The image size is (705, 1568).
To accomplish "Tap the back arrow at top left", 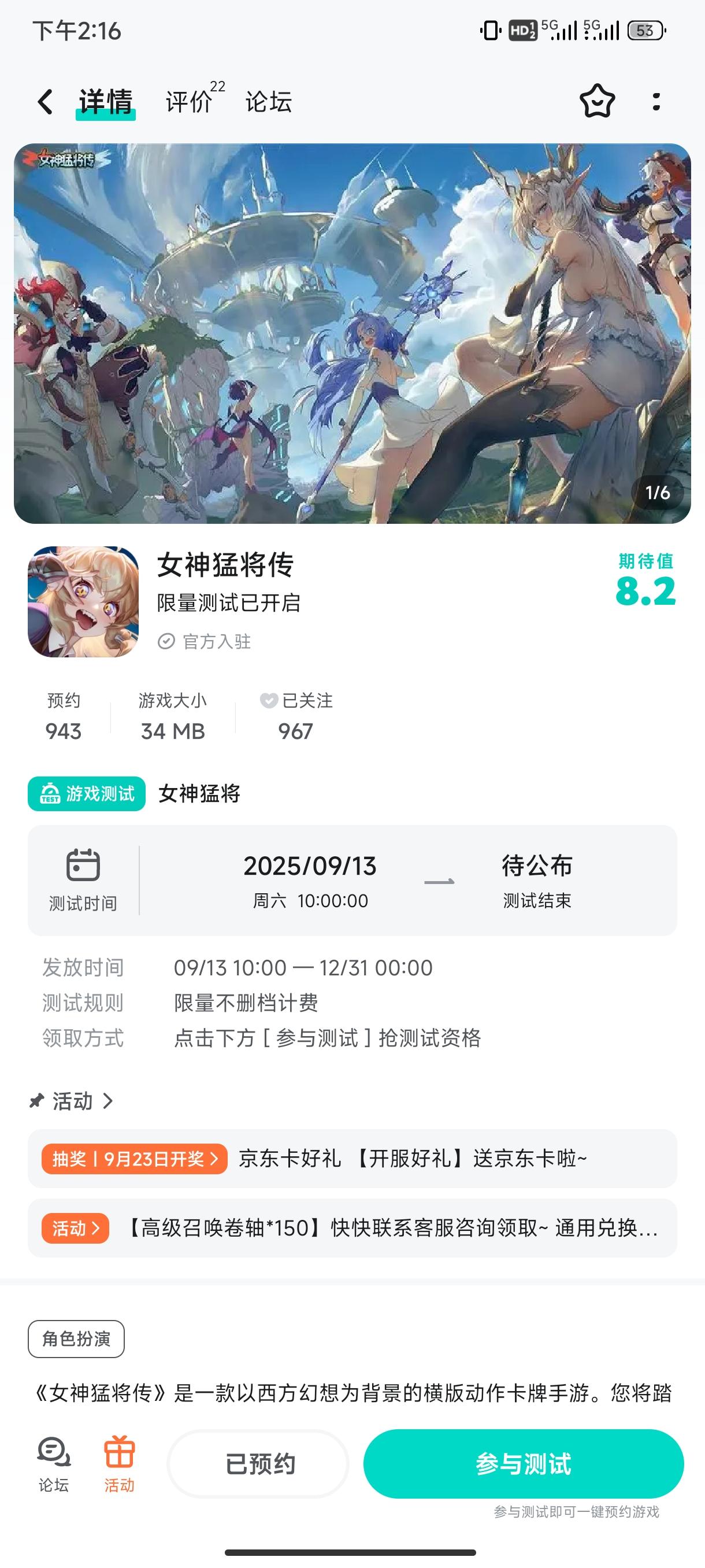I will point(44,102).
